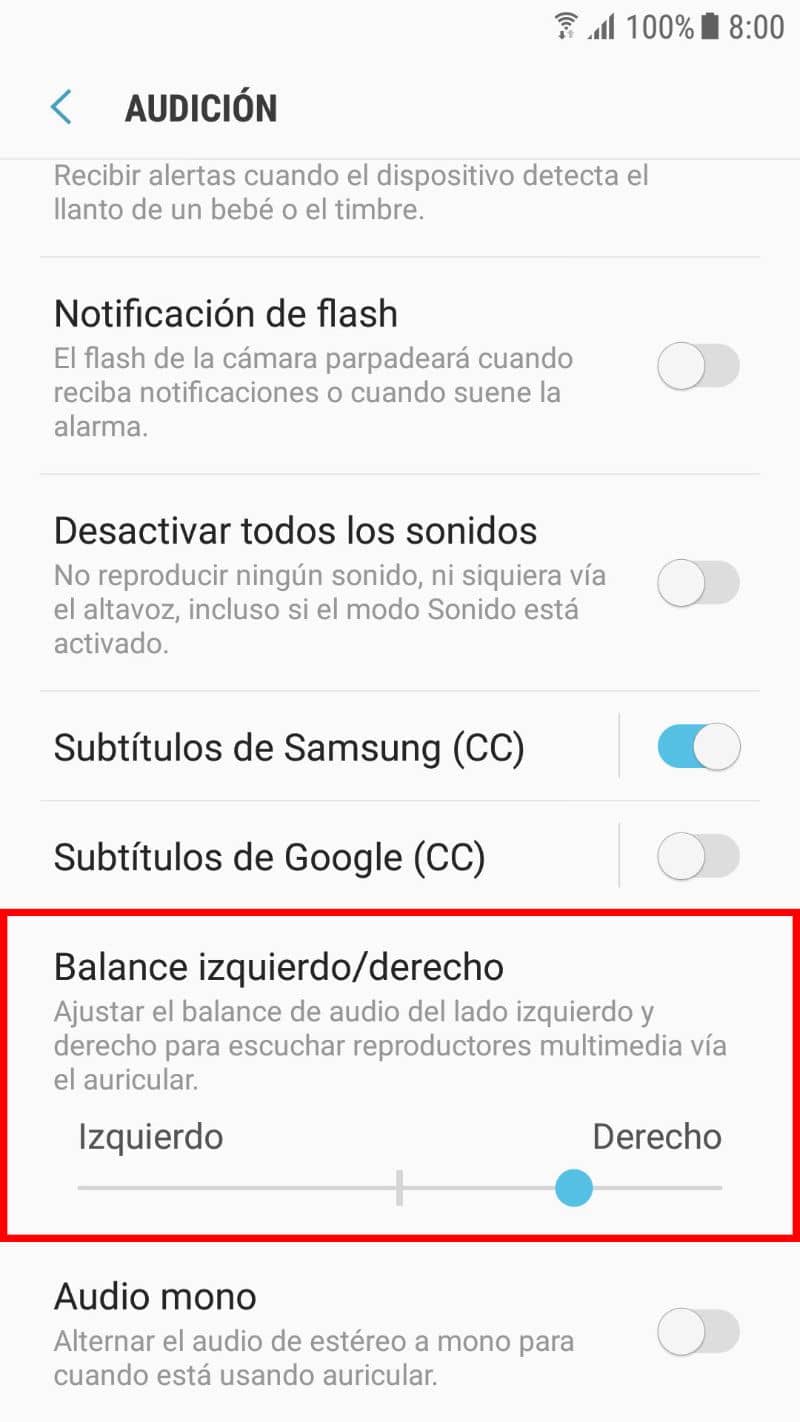The image size is (800, 1422).
Task: Go back from the Audición screen
Action: point(61,108)
